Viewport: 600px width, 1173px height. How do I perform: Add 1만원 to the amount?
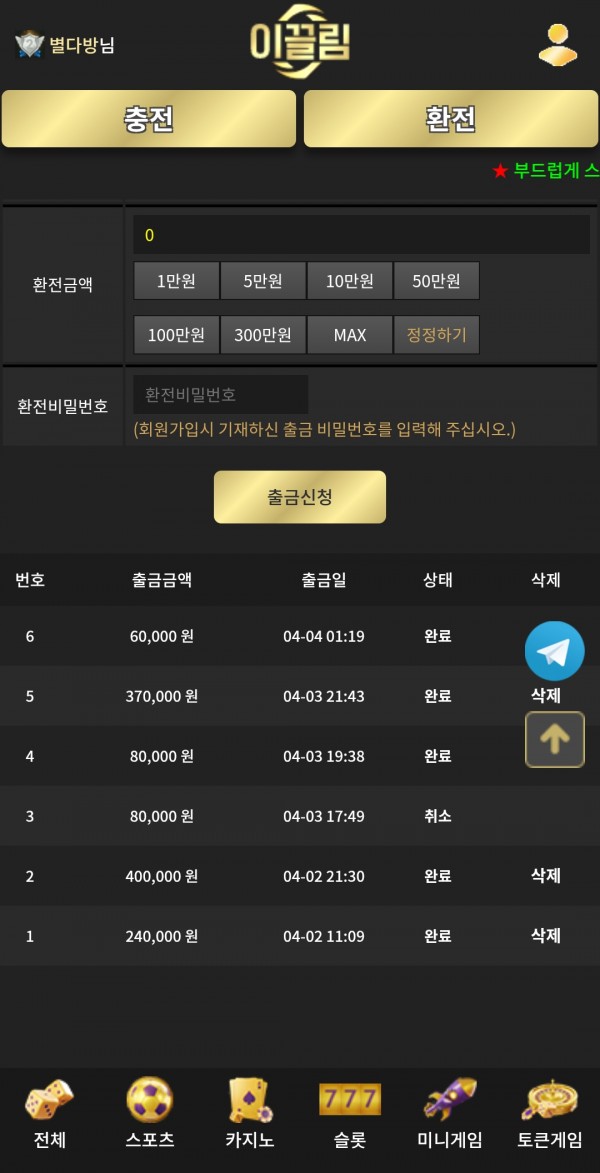(177, 281)
